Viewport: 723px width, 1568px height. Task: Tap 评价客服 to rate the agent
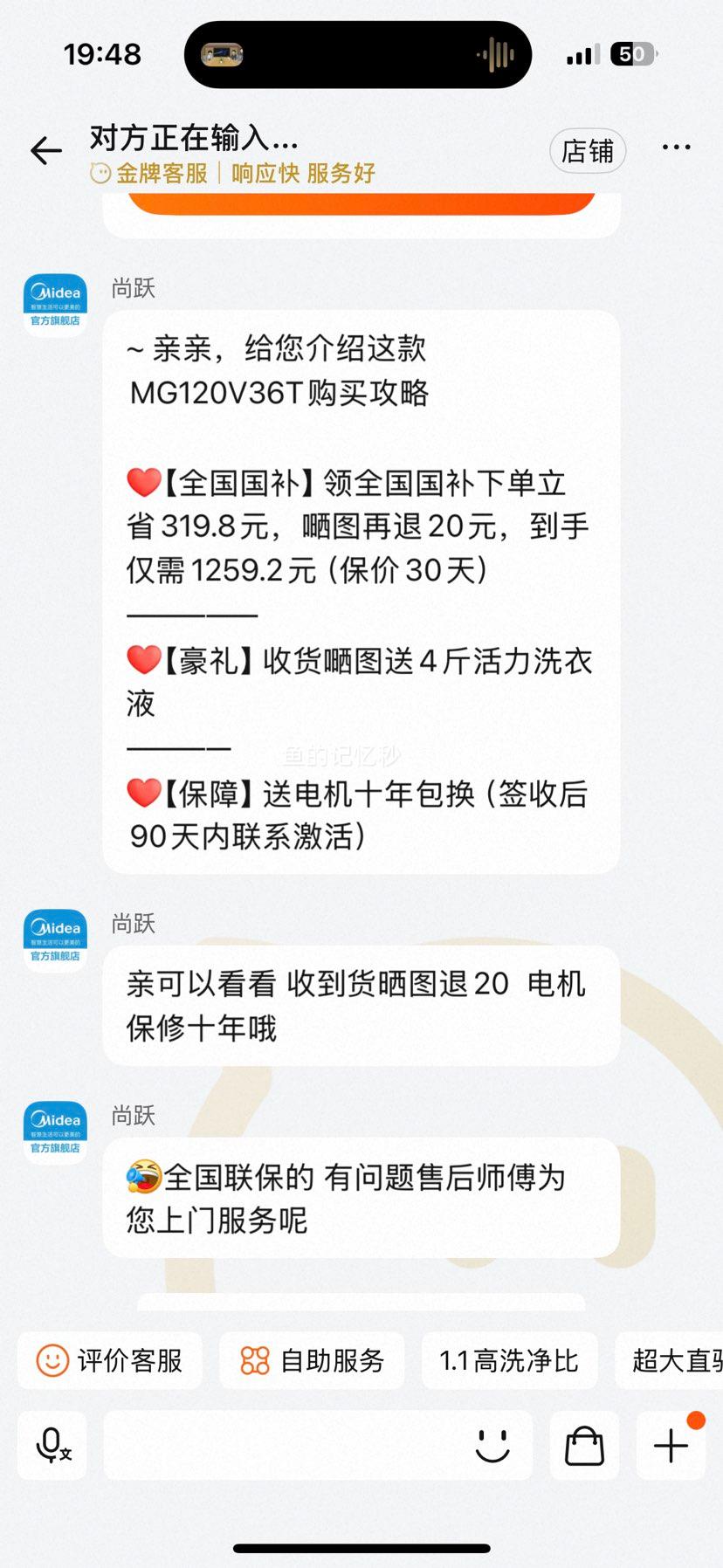[x=110, y=1360]
